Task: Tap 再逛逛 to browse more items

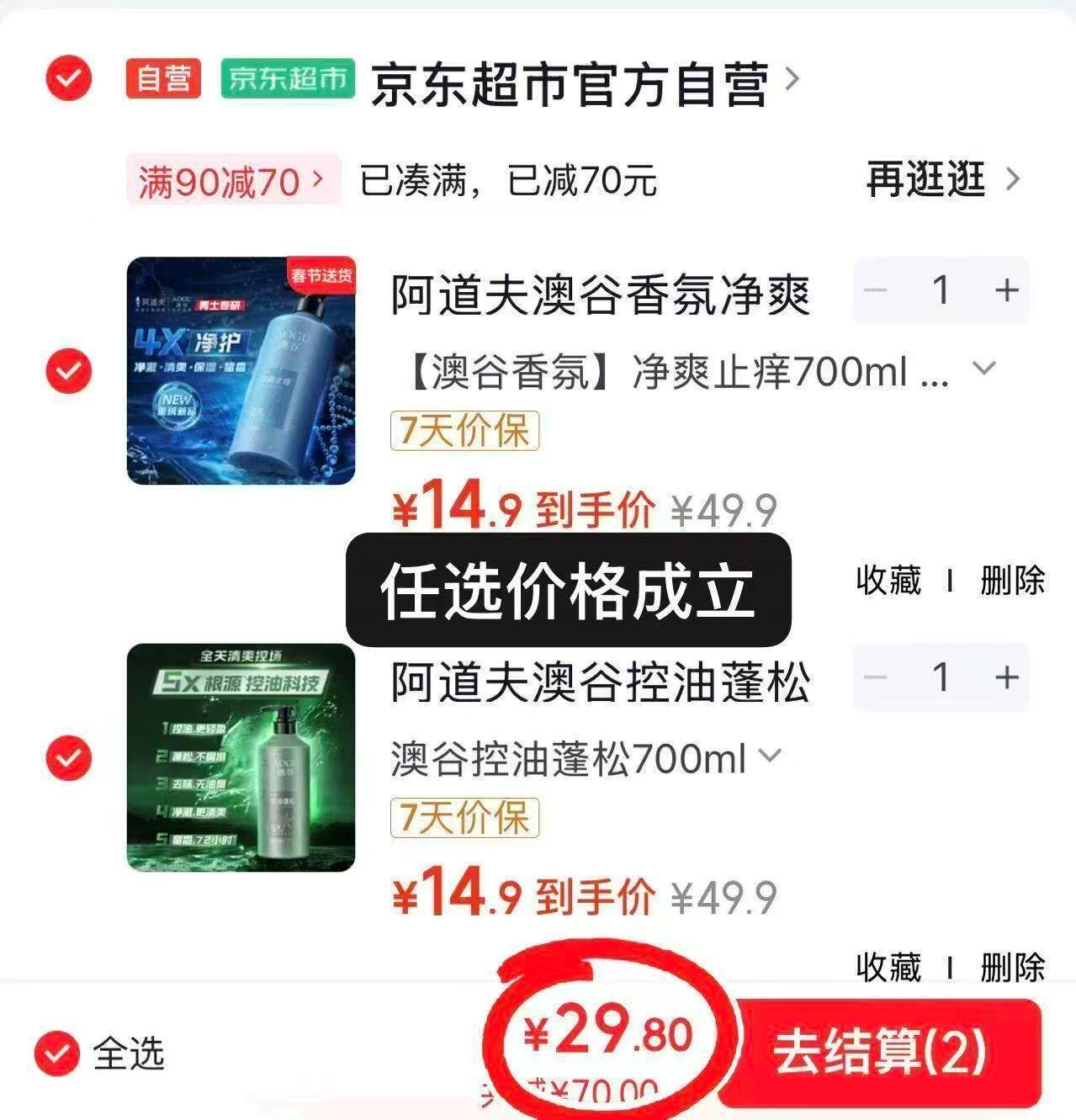Action: click(x=941, y=179)
